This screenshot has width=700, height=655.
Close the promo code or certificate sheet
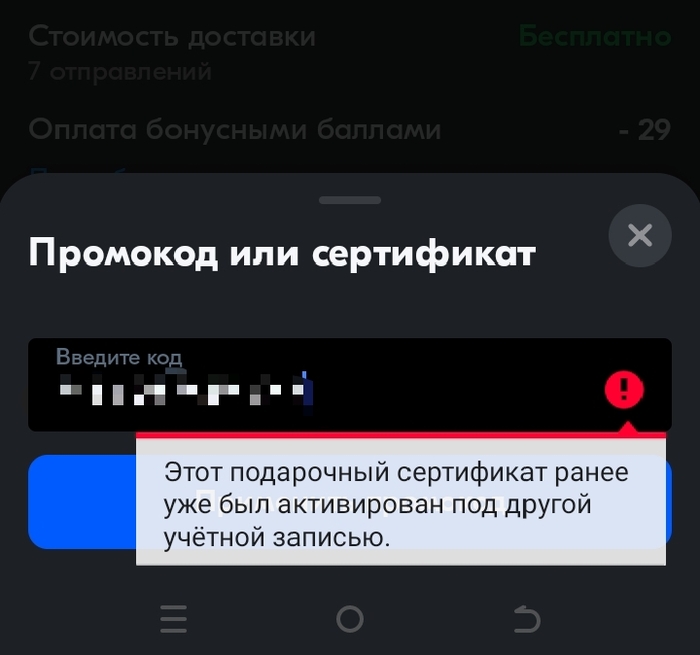coord(639,236)
